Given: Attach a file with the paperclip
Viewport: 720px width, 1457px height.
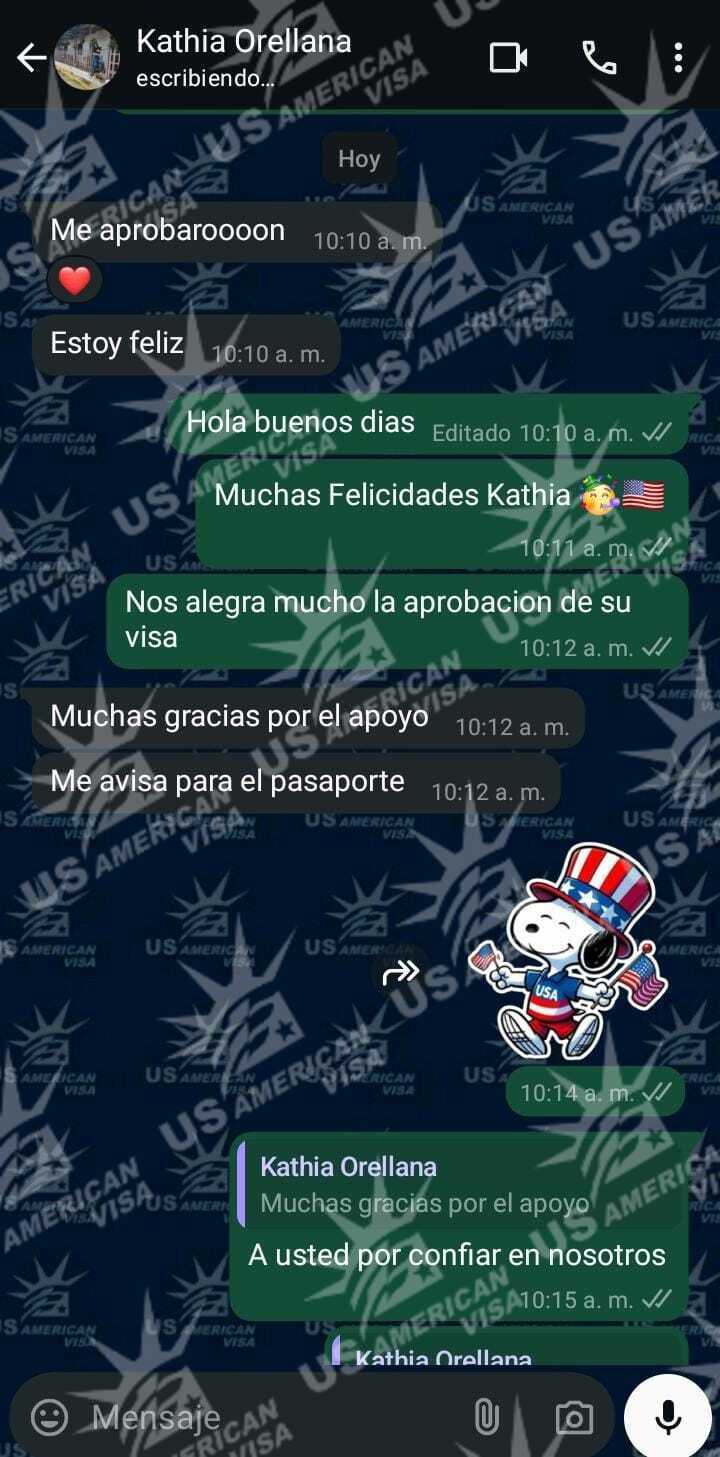Looking at the screenshot, I should pos(486,1416).
